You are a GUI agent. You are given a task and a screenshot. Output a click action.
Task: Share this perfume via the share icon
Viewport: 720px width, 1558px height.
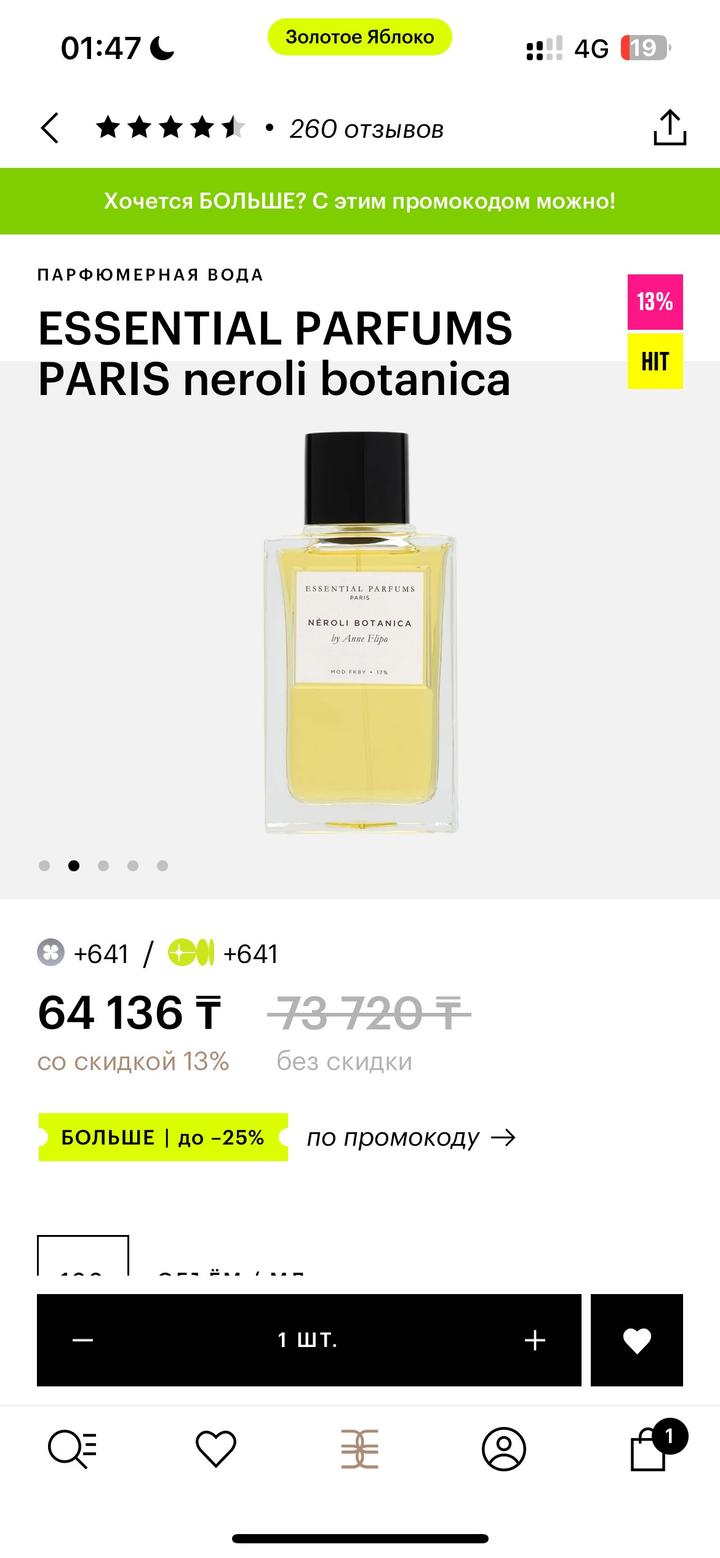click(670, 127)
